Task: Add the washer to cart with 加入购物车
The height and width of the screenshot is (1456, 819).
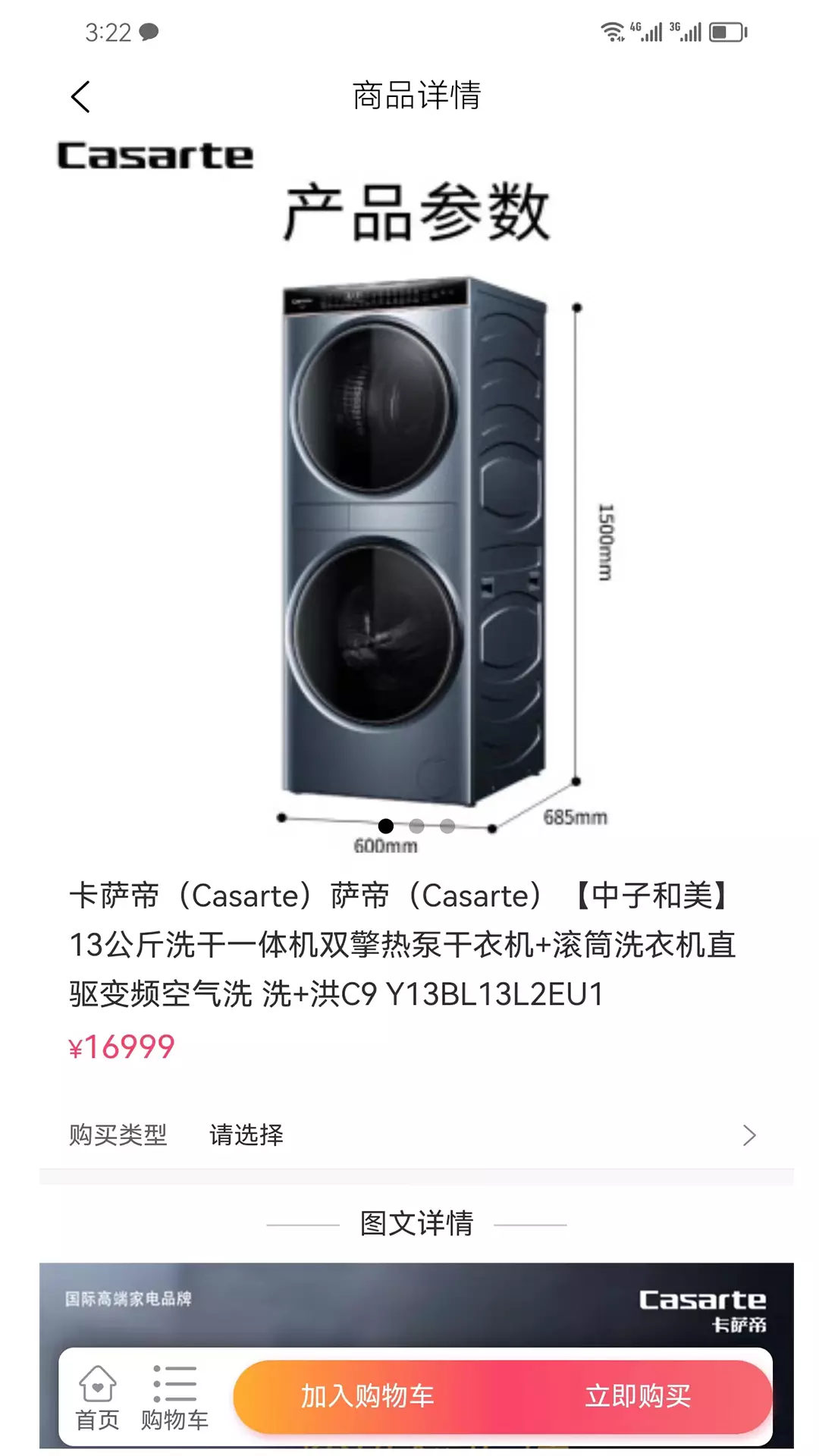Action: tap(367, 1396)
